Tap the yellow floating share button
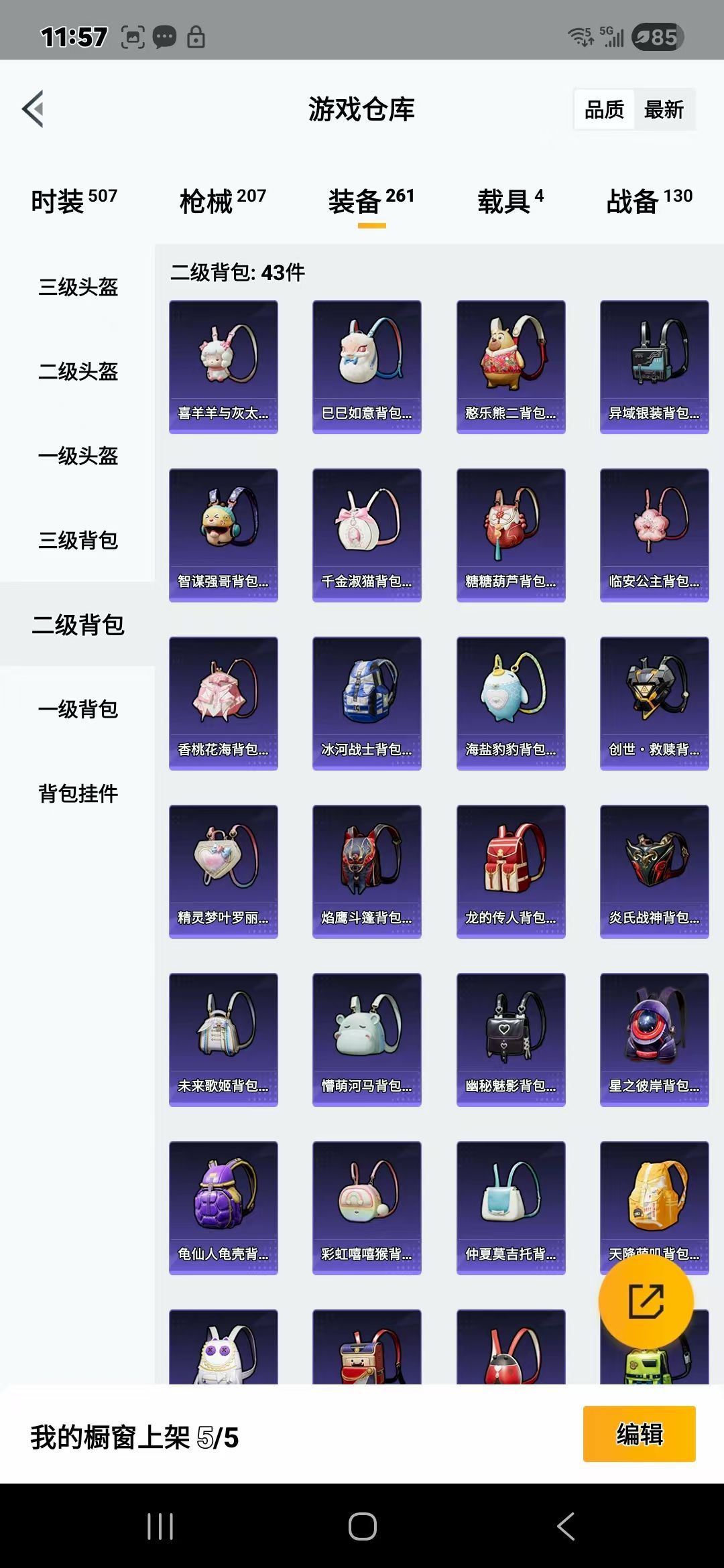 646,1301
